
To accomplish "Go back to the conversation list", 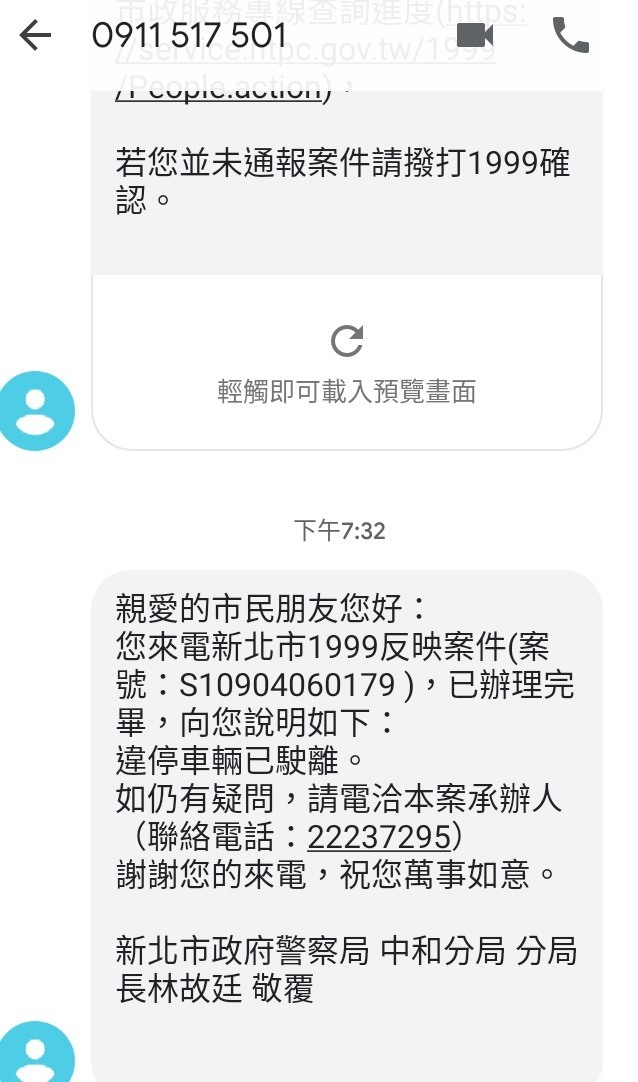I will point(35,37).
